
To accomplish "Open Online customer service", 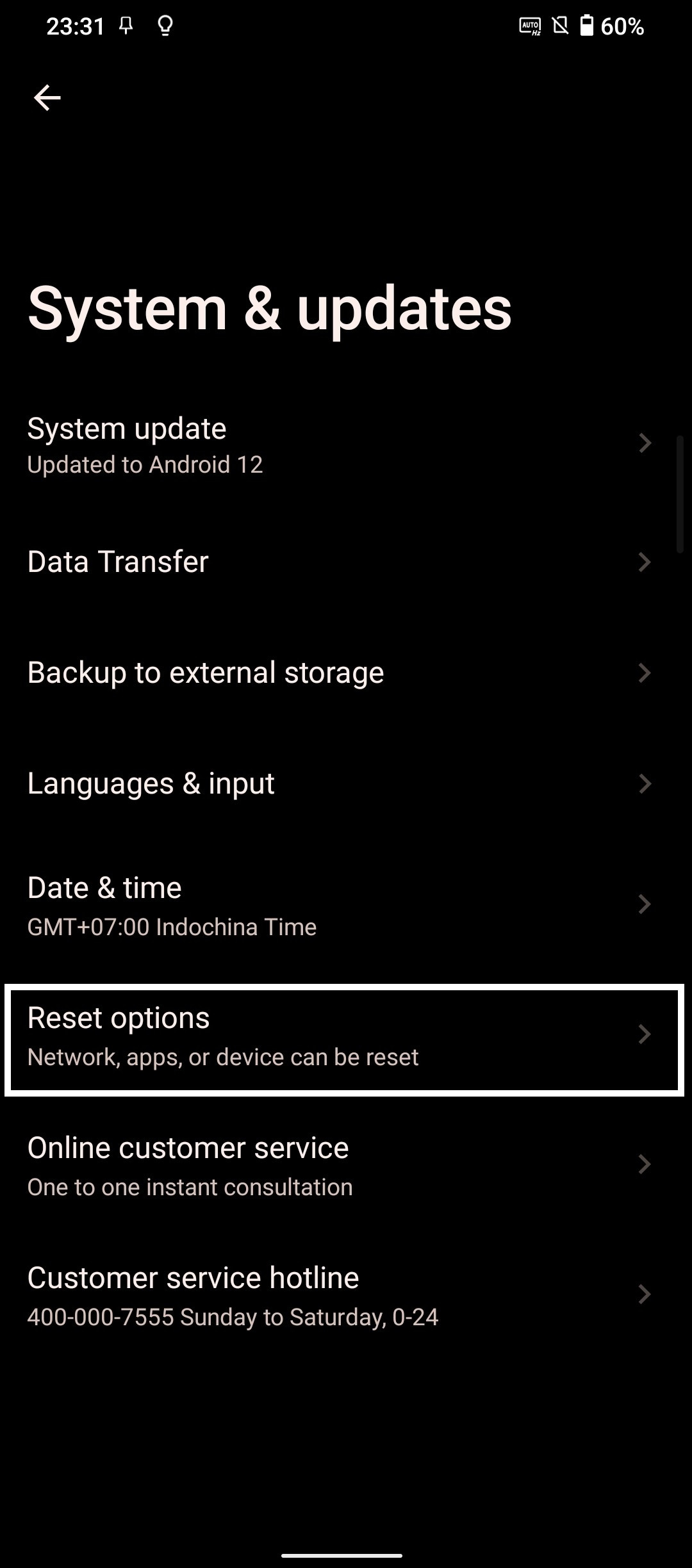I will [346, 1166].
